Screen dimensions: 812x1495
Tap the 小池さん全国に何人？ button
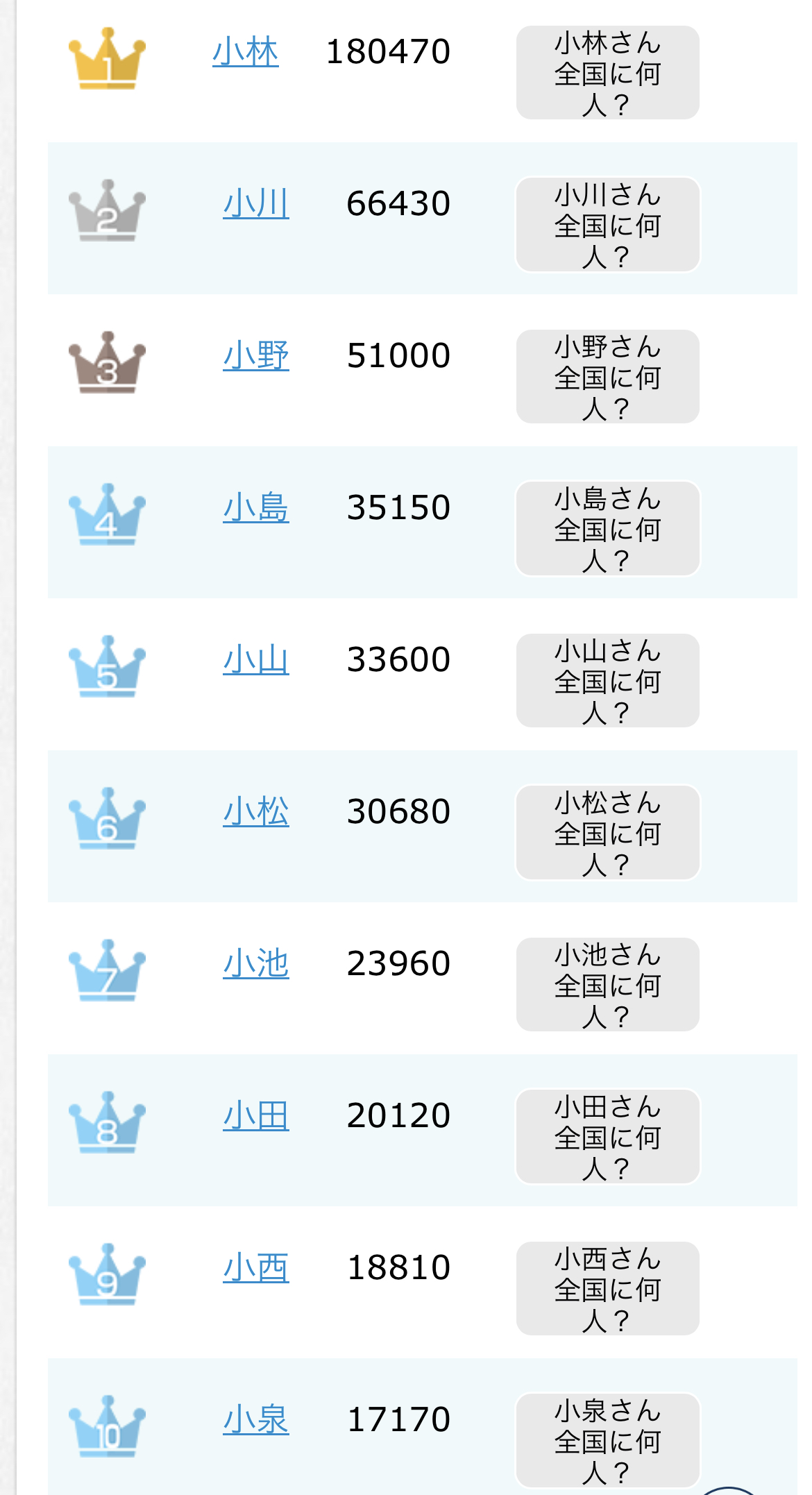(607, 985)
